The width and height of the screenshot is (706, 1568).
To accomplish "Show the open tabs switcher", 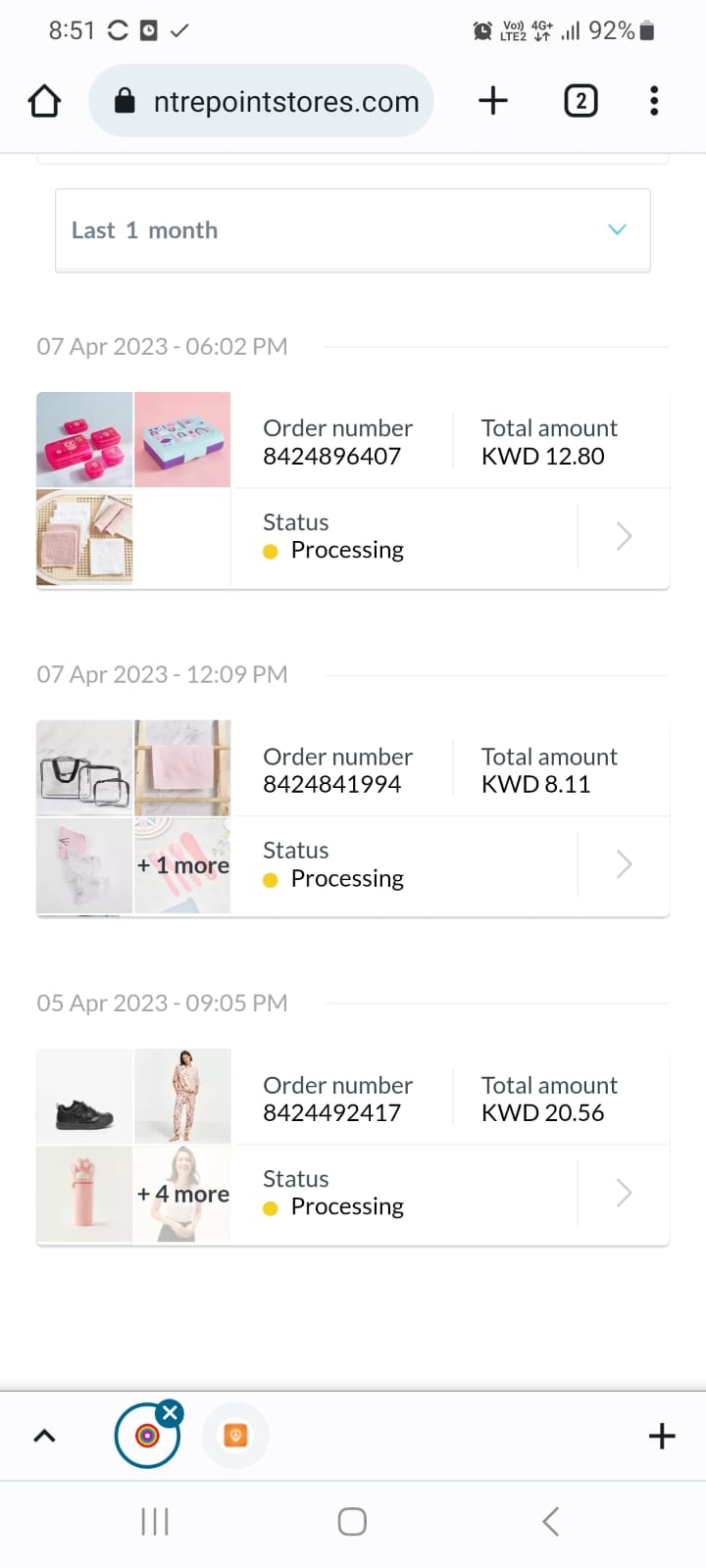I will [x=580, y=101].
